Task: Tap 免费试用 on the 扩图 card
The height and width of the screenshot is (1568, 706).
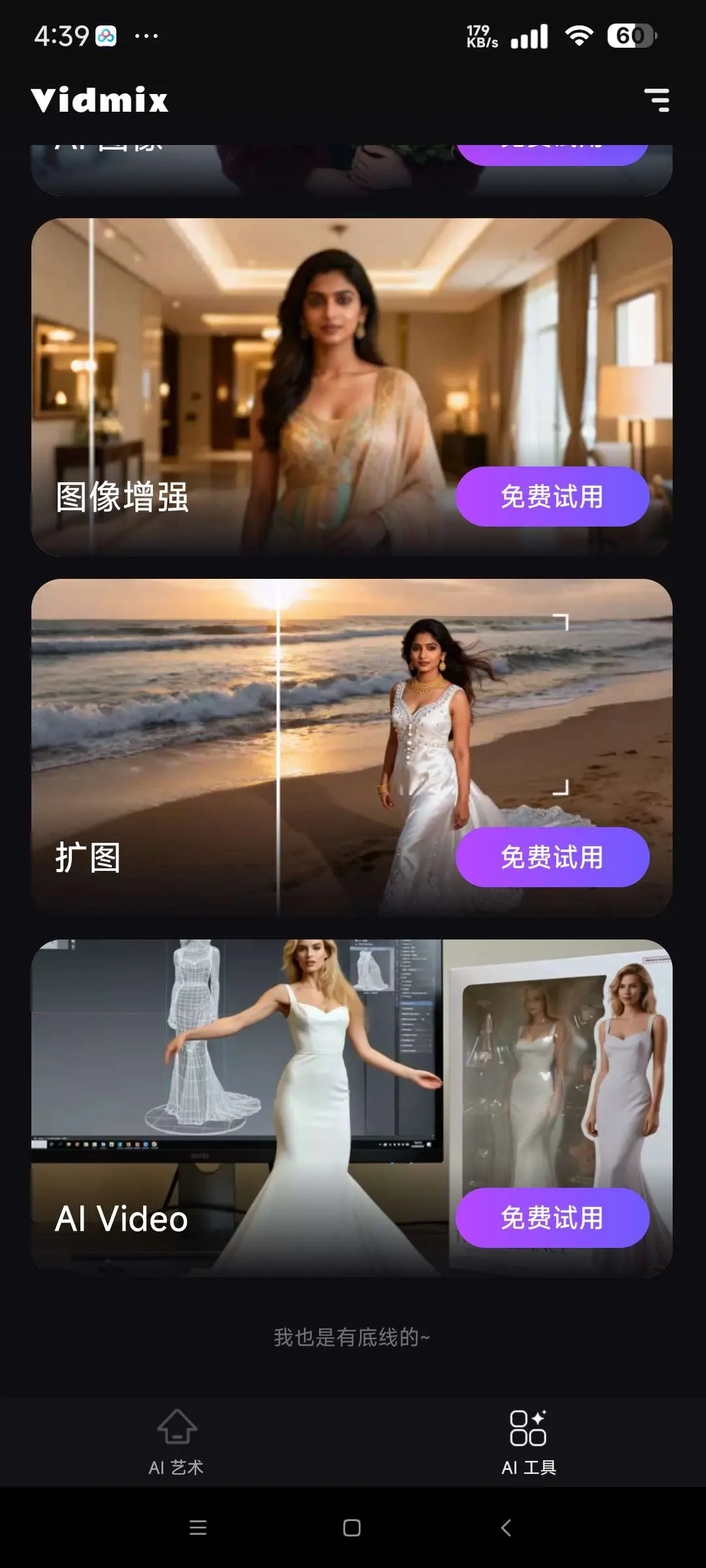Action: click(x=552, y=857)
